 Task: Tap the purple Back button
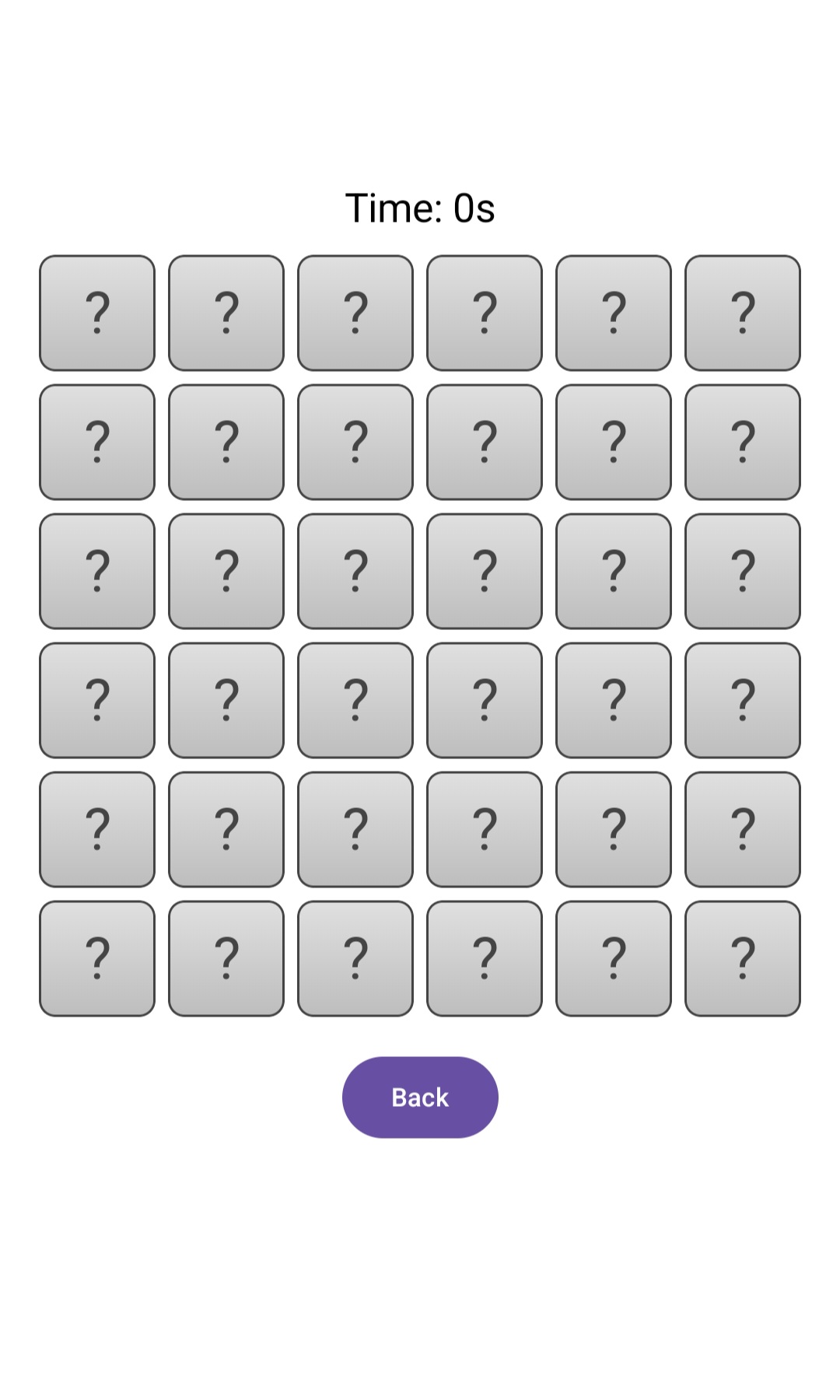pos(420,1097)
